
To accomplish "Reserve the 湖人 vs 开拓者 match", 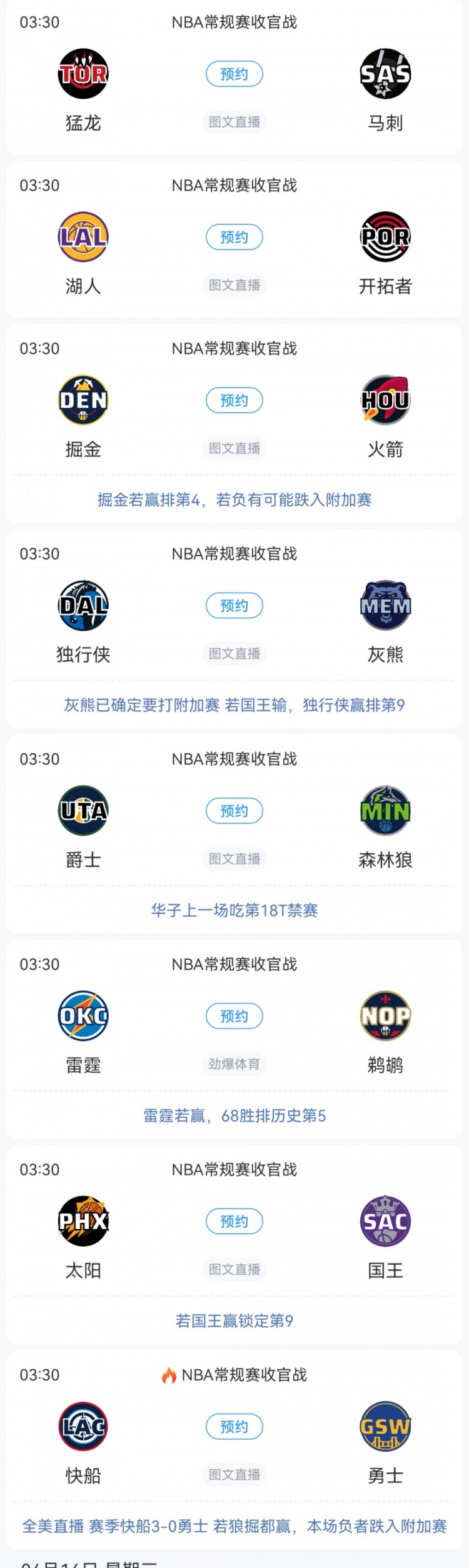I will pos(234,237).
